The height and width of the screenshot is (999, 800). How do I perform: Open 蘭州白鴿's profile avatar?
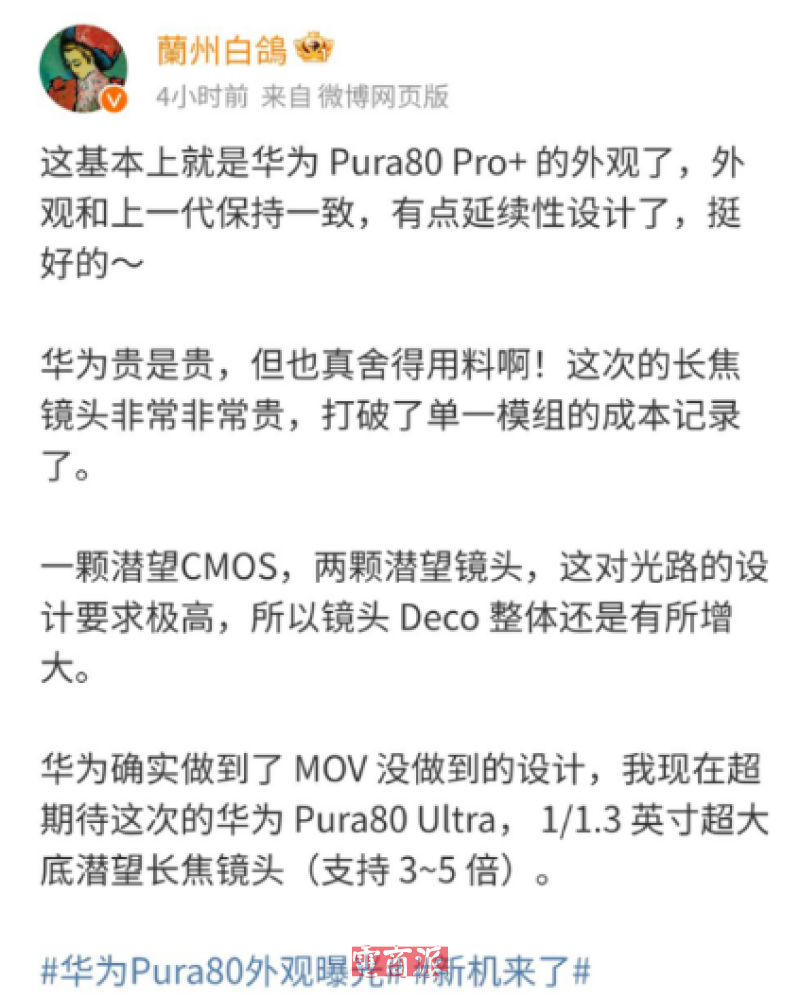pos(83,69)
